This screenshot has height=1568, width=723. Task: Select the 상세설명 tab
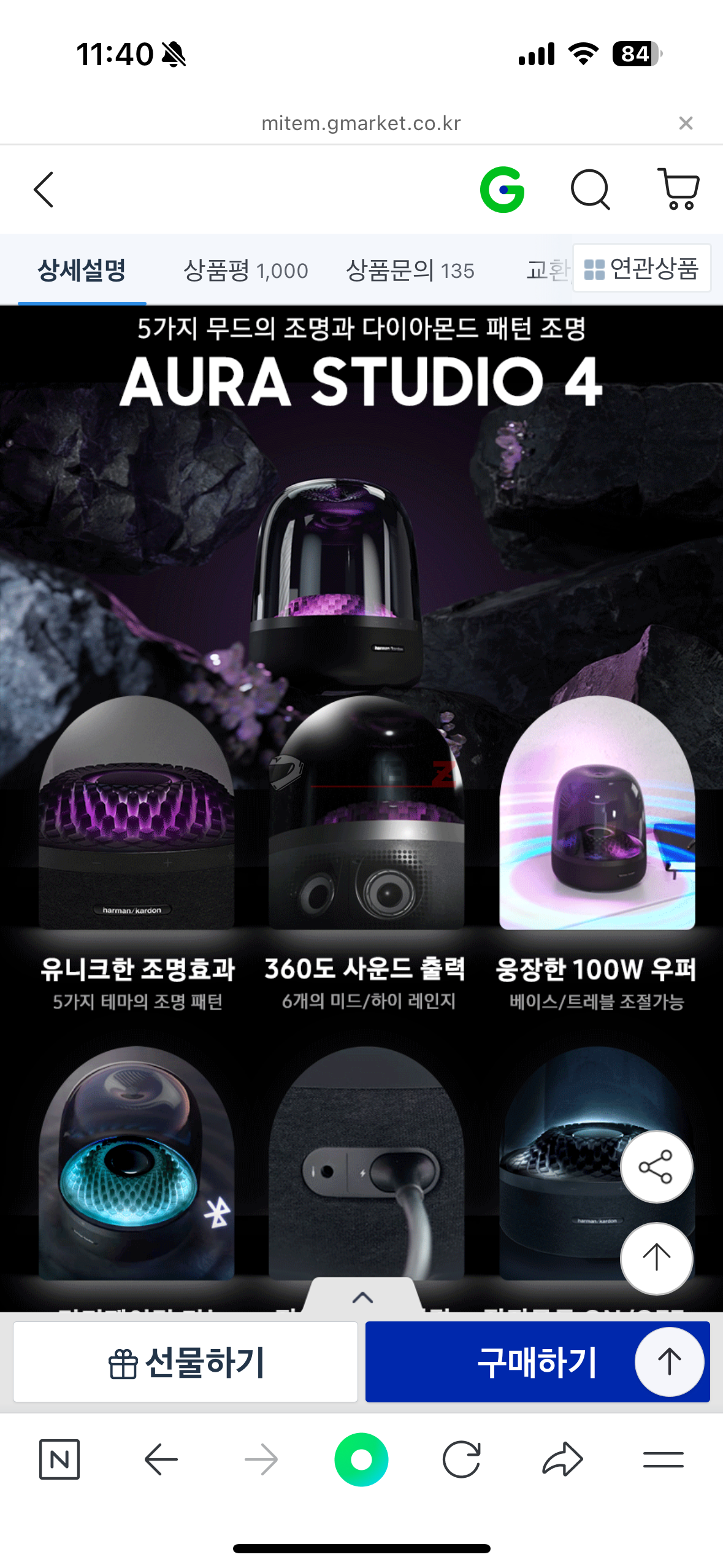[x=82, y=270]
